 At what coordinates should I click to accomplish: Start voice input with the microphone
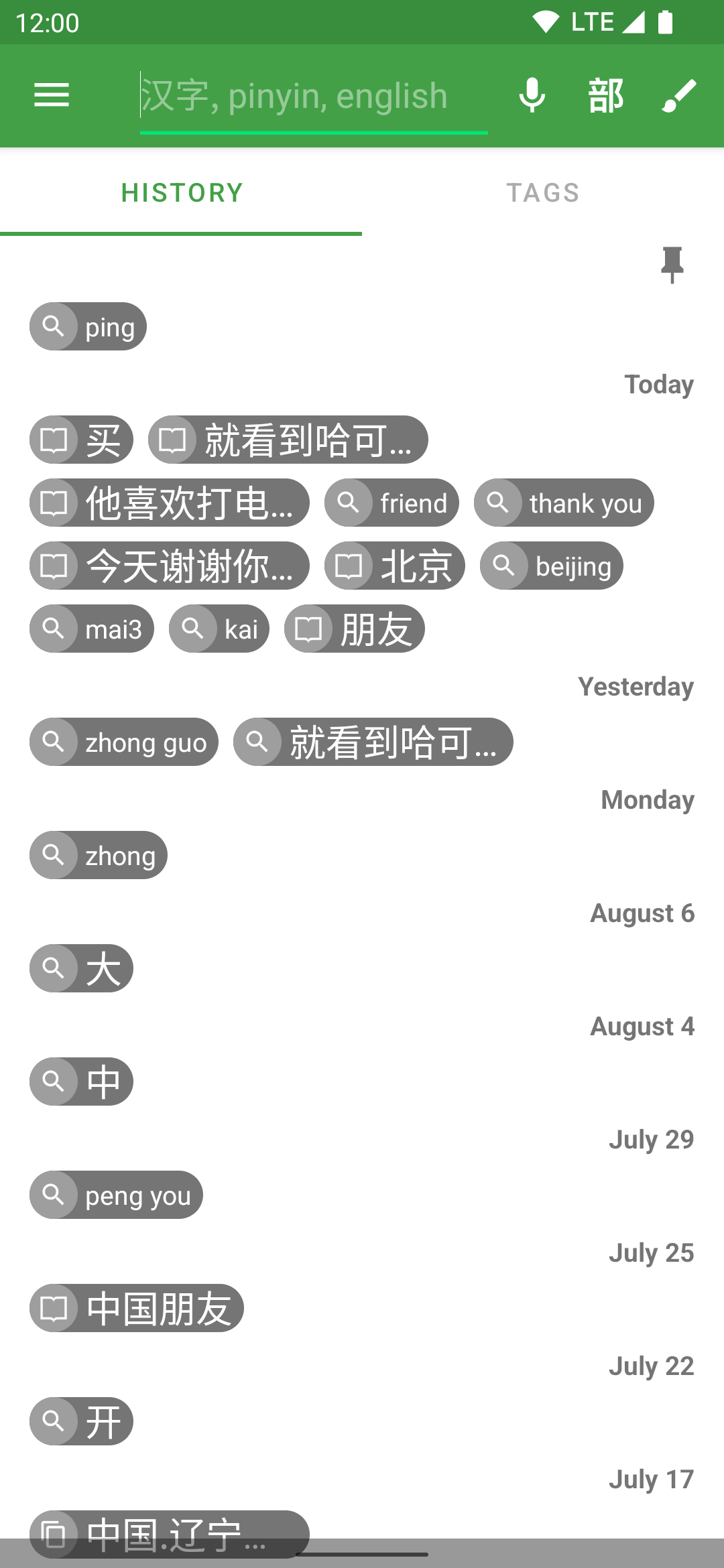[532, 95]
